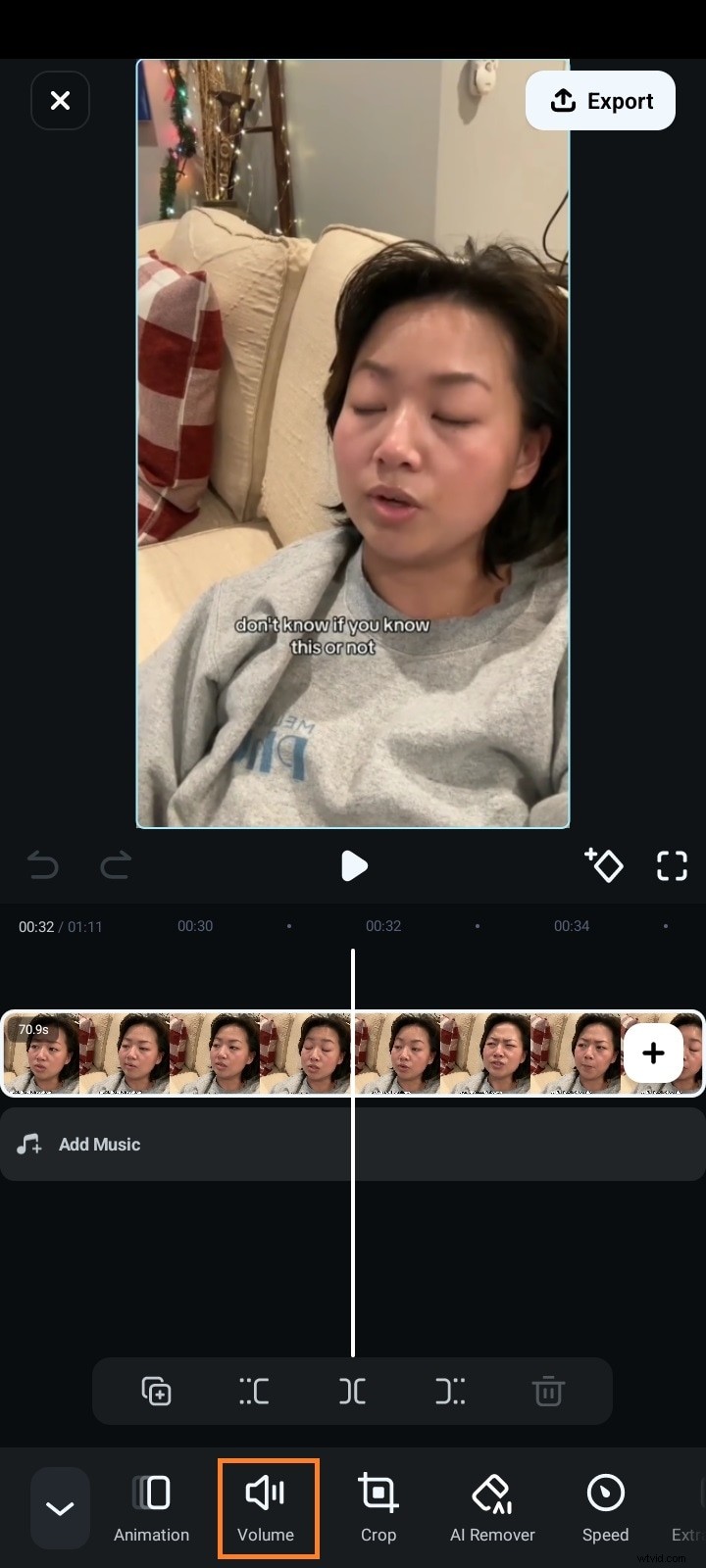Viewport: 706px width, 1568px height.
Task: Open the Animation tool
Action: click(x=151, y=1509)
